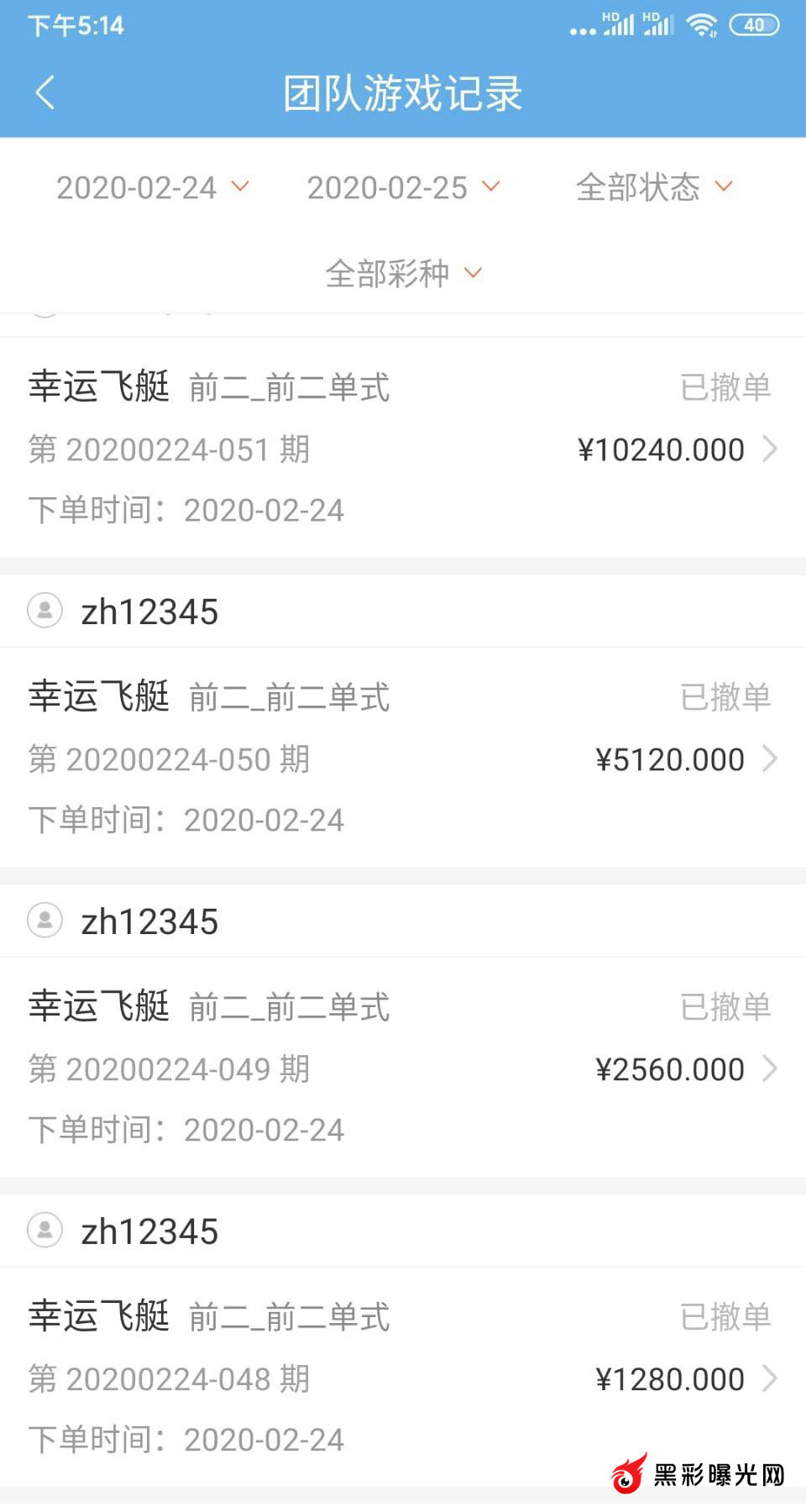Expand the 全部状态 status filter
Image resolution: width=806 pixels, height=1512 pixels.
pyautogui.click(x=654, y=187)
